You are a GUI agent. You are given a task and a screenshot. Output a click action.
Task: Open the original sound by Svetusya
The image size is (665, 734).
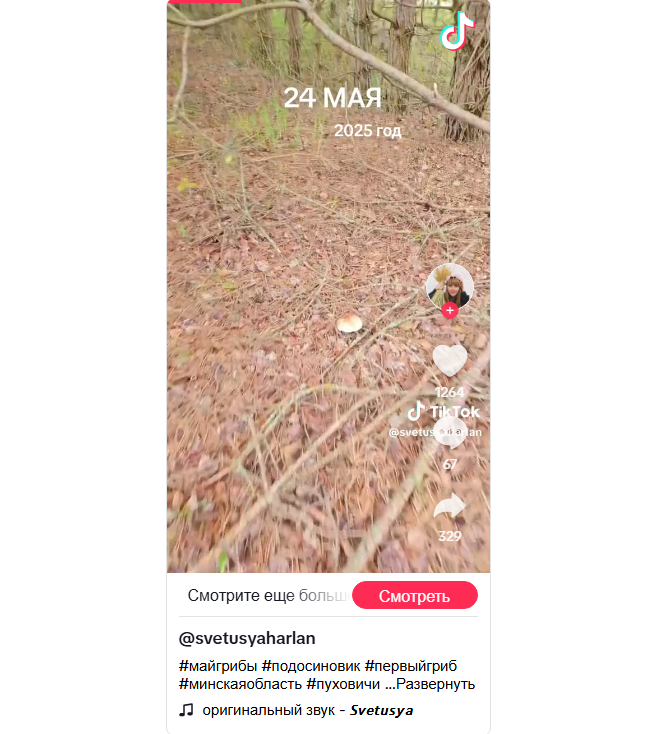click(x=307, y=711)
